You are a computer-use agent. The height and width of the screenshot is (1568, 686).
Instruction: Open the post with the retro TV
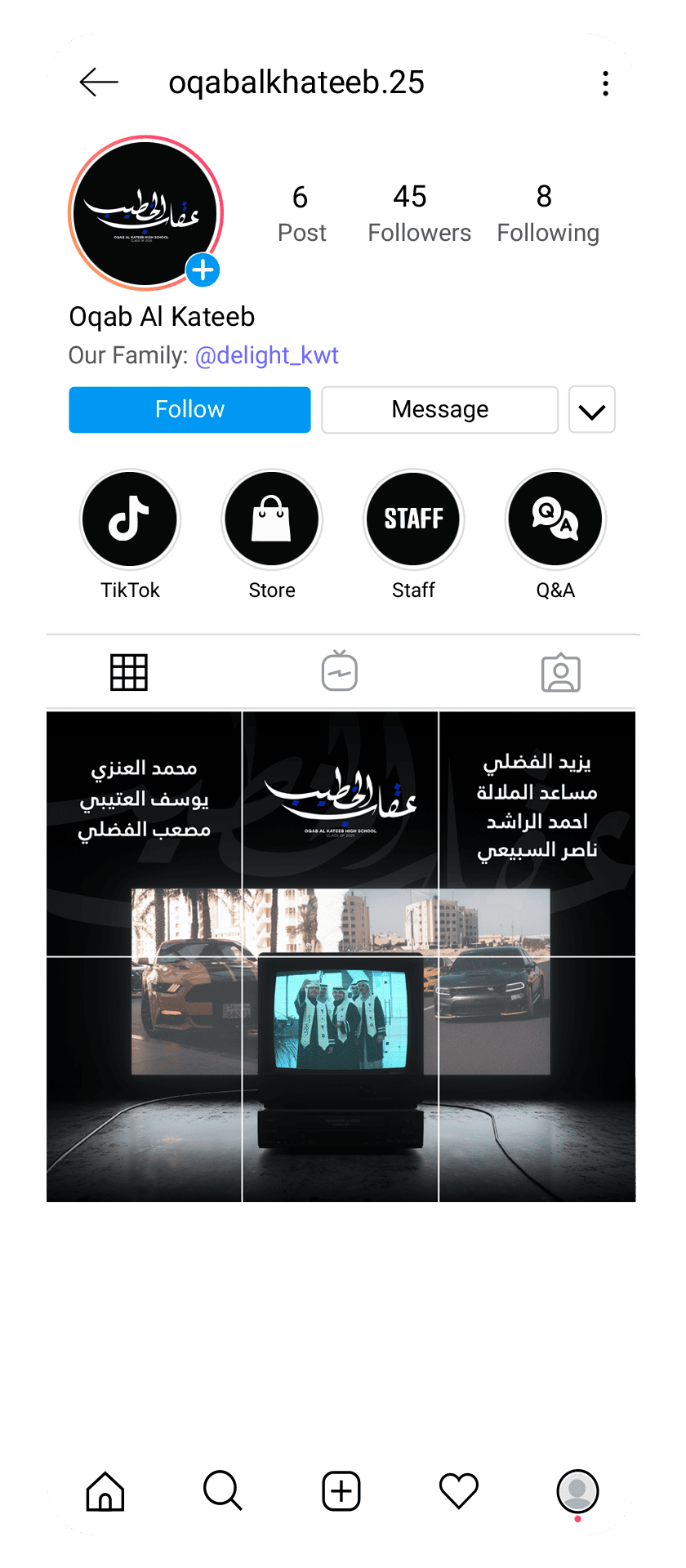(341, 1078)
